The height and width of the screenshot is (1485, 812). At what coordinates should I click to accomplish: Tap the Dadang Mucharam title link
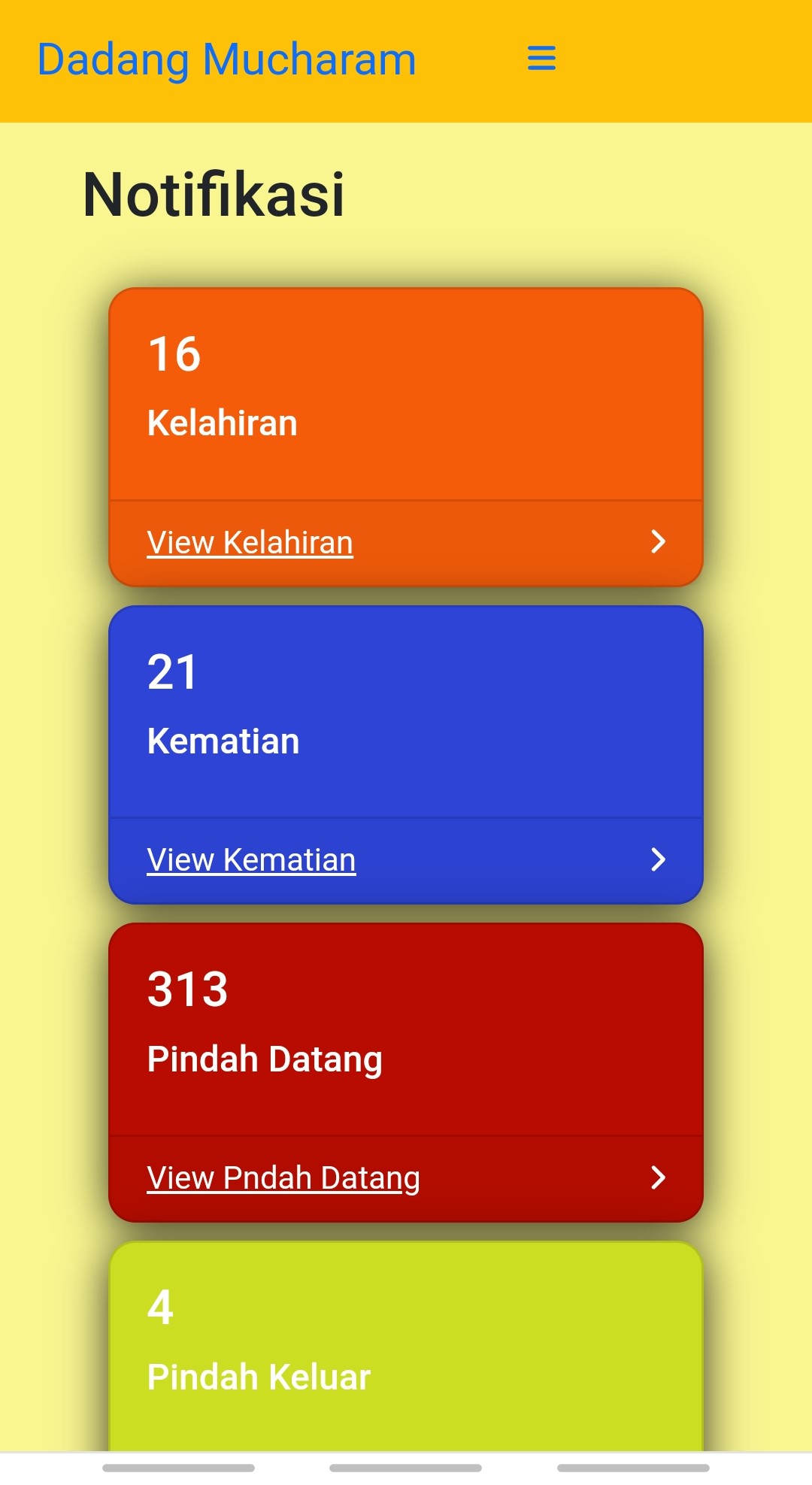[226, 60]
